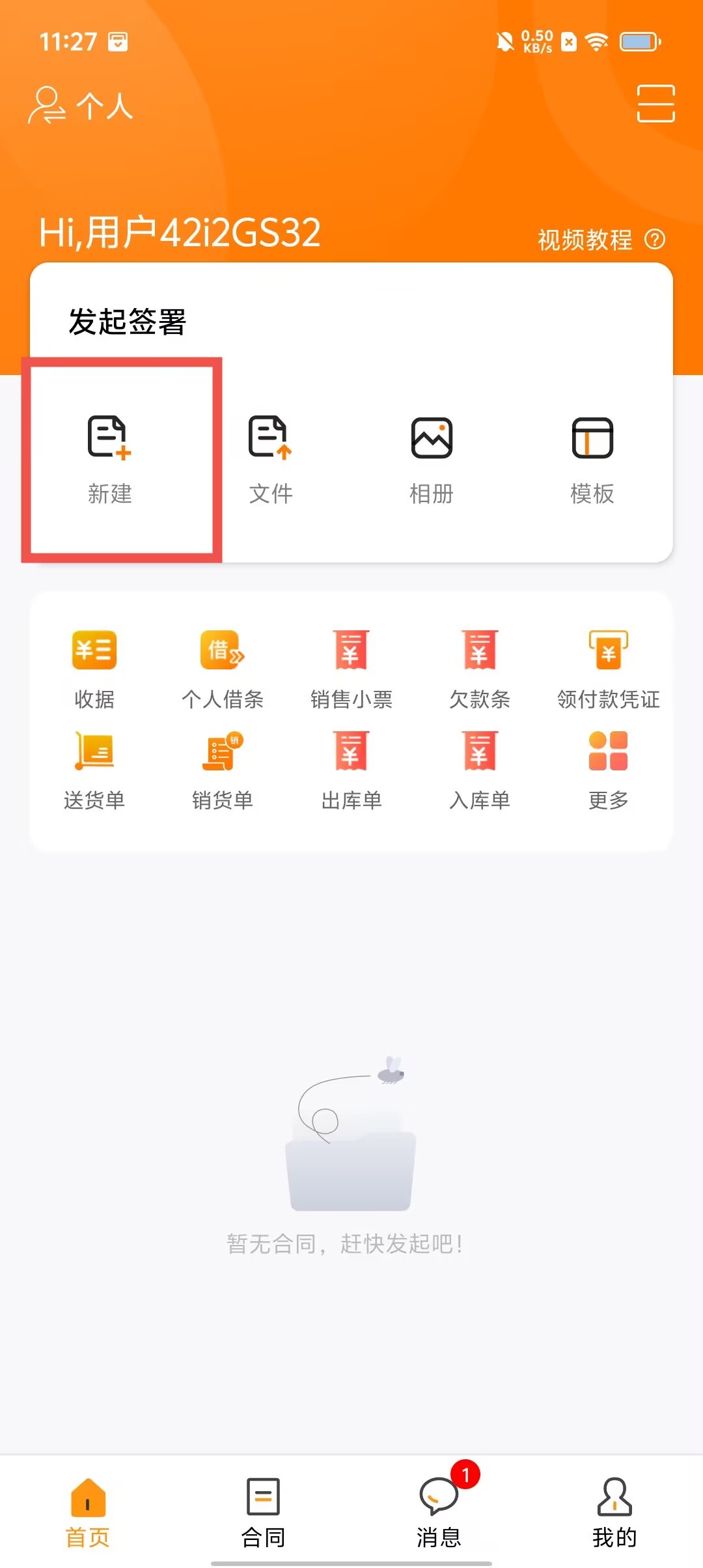This screenshot has height=1568, width=703.
Task: Go to the 我的 profile tab
Action: coord(614,1512)
